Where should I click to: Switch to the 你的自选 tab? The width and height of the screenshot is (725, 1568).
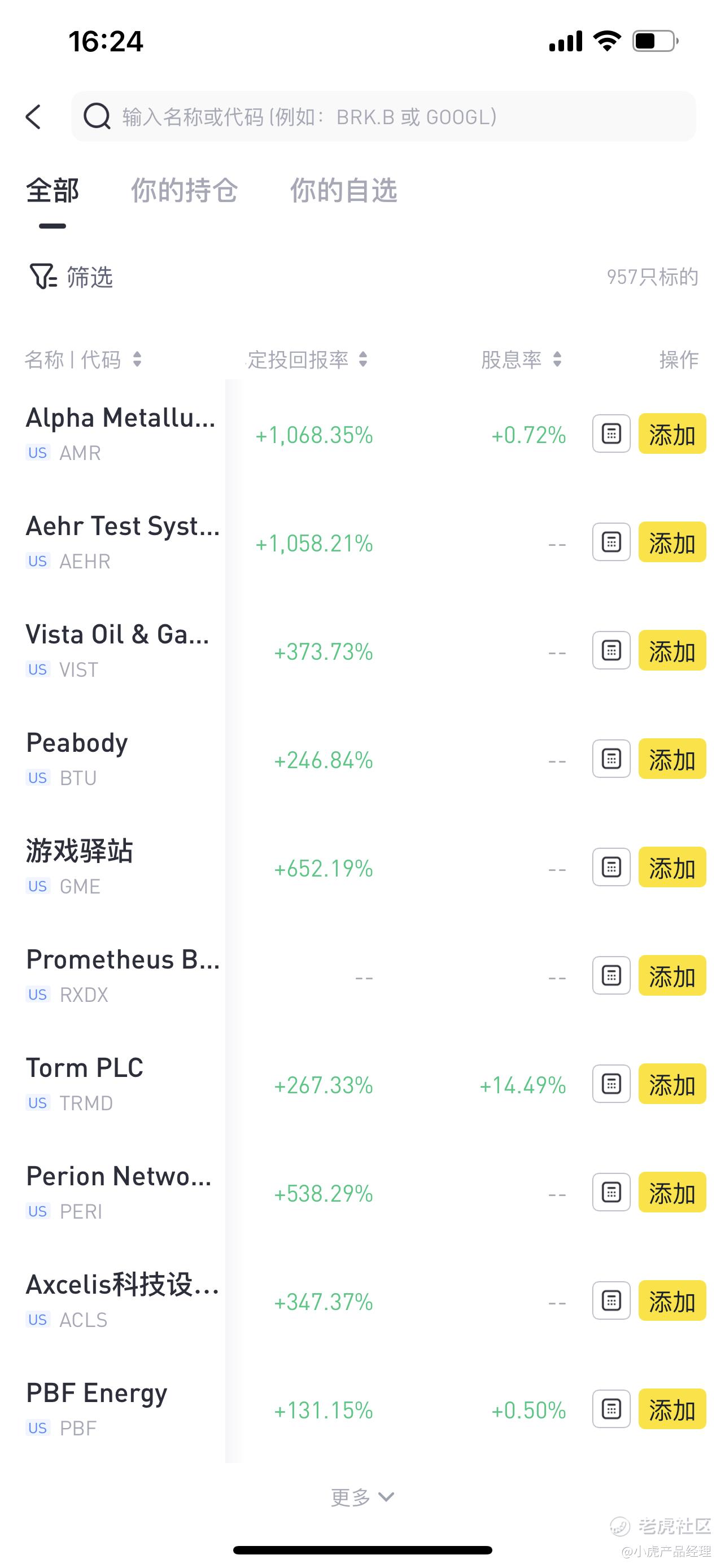343,191
